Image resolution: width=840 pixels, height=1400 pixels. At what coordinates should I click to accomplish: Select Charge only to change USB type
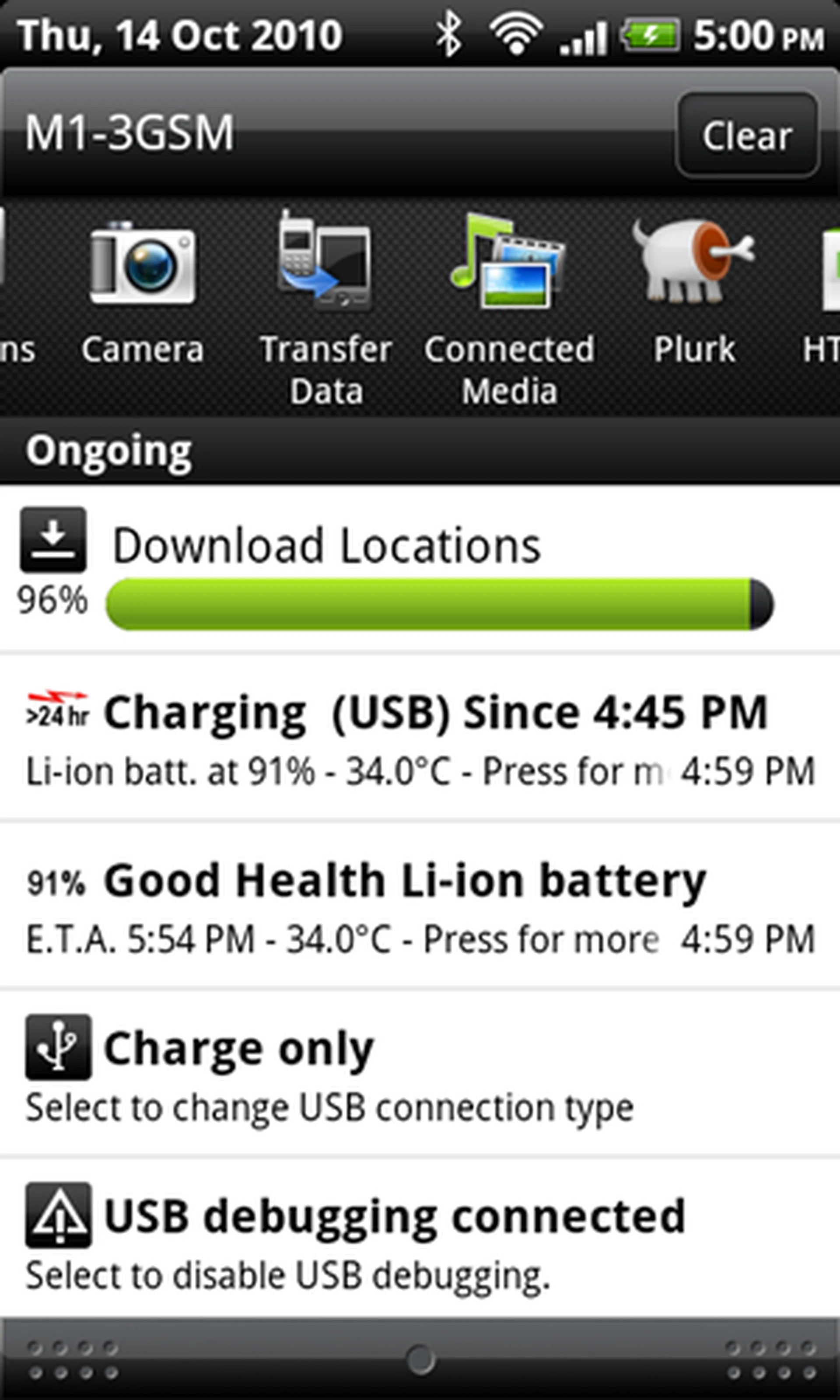[419, 1073]
